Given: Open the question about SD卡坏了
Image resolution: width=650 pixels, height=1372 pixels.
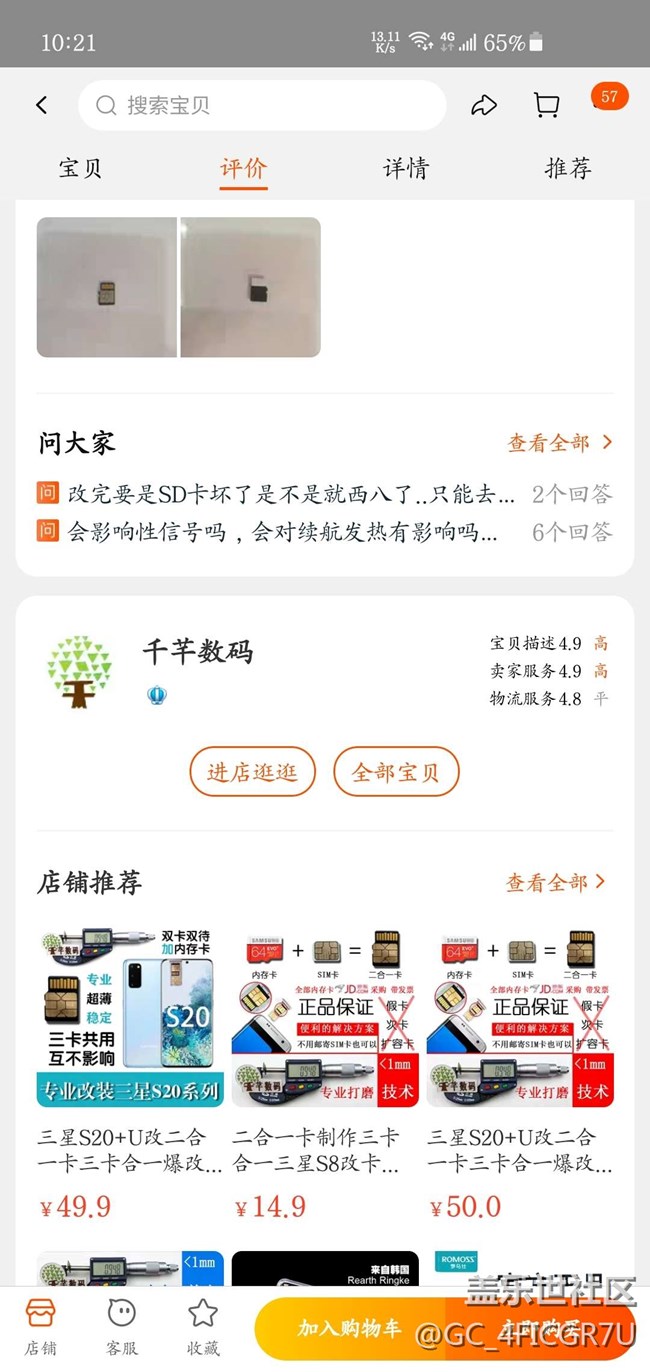Looking at the screenshot, I should tap(290, 494).
